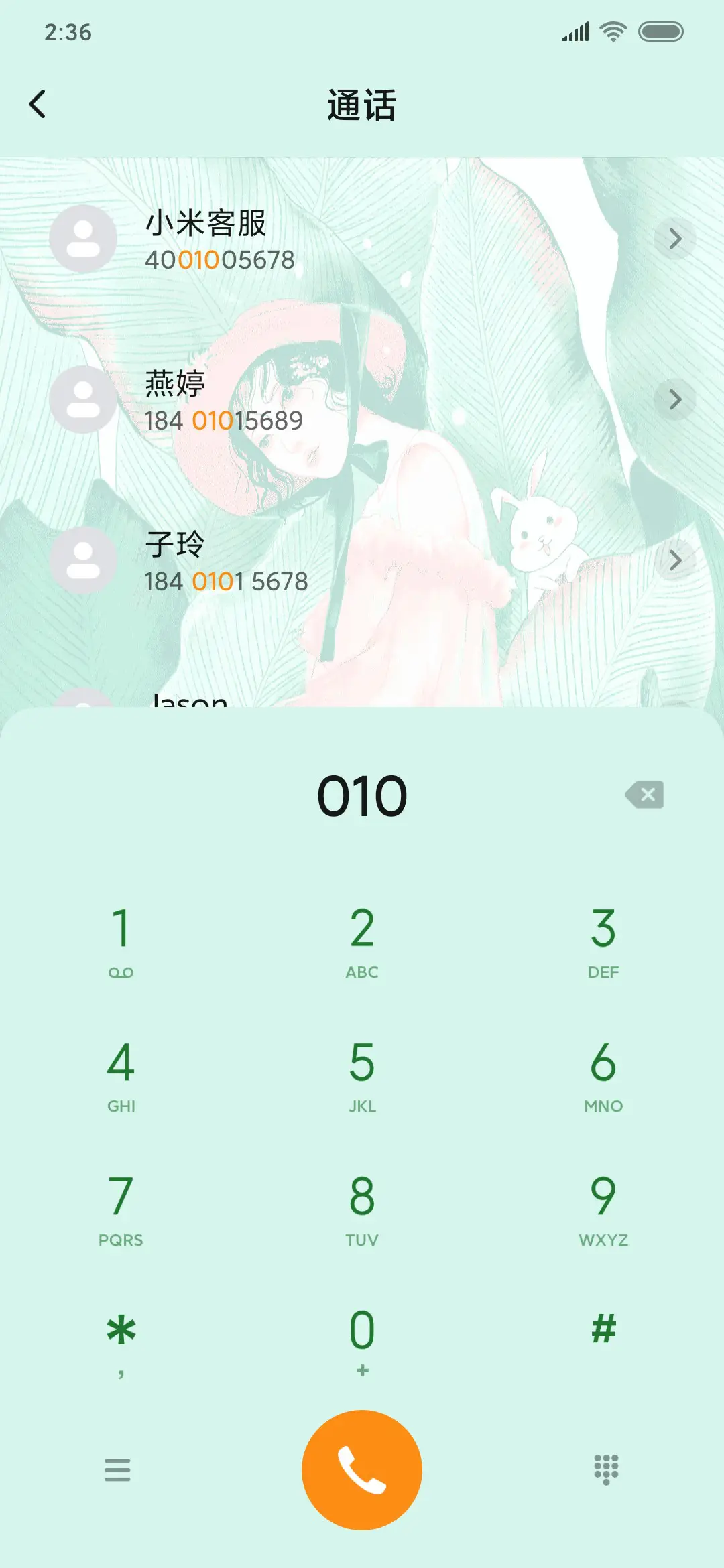Tap the orange call button to dial
Image resolution: width=724 pixels, height=1568 pixels.
pyautogui.click(x=362, y=1470)
